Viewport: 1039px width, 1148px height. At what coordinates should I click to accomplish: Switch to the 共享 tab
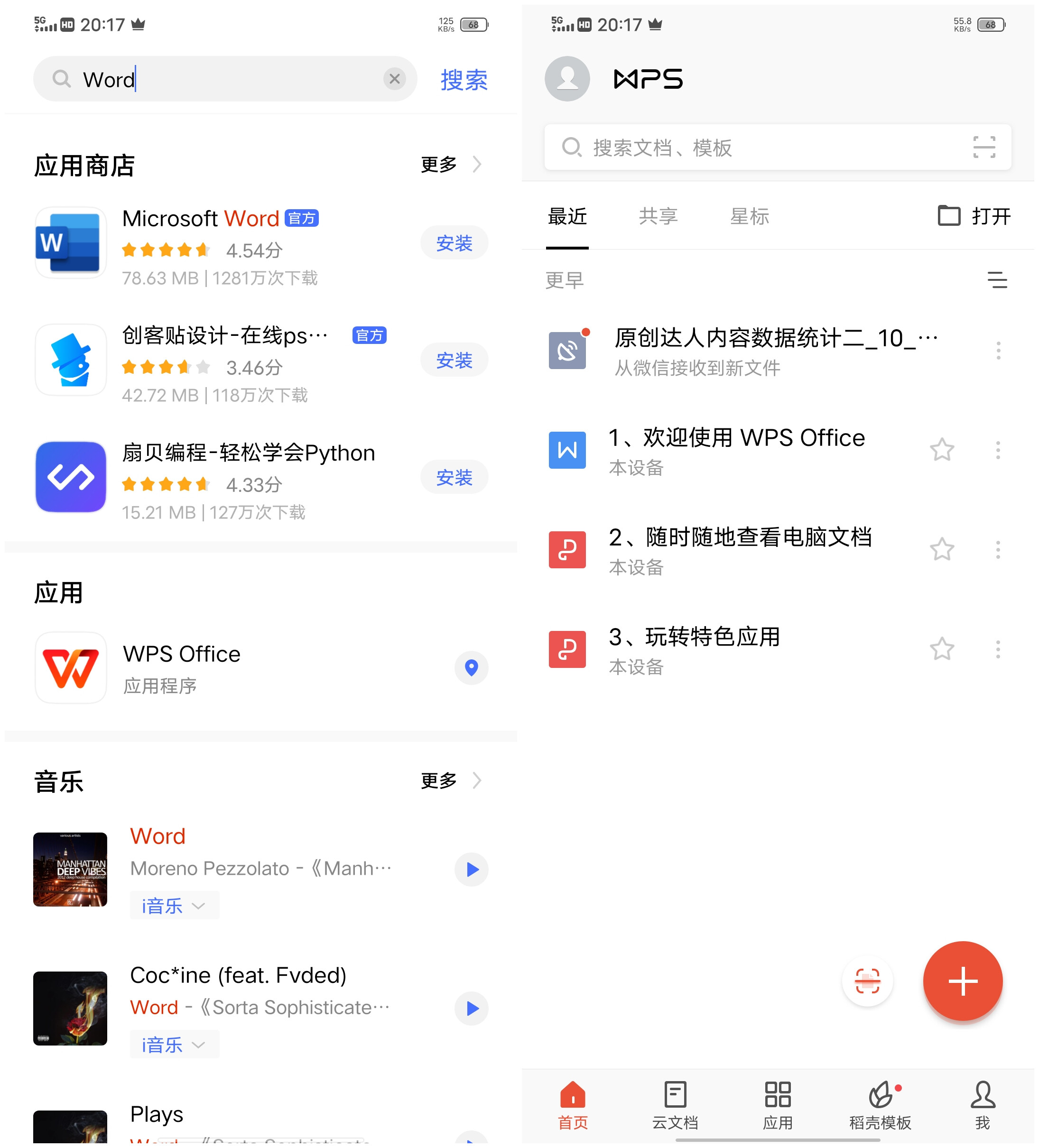pyautogui.click(x=659, y=216)
